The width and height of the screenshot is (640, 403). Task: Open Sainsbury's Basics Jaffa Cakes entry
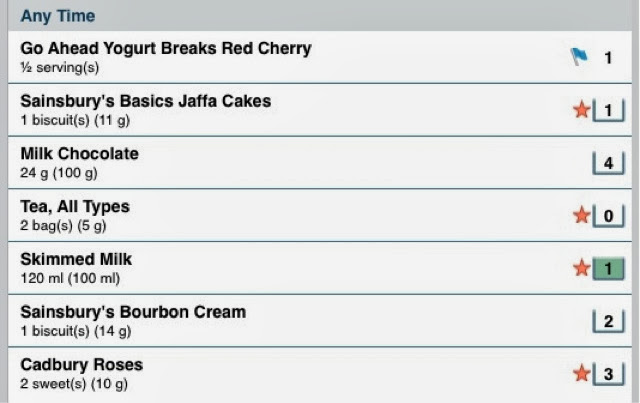point(146,110)
